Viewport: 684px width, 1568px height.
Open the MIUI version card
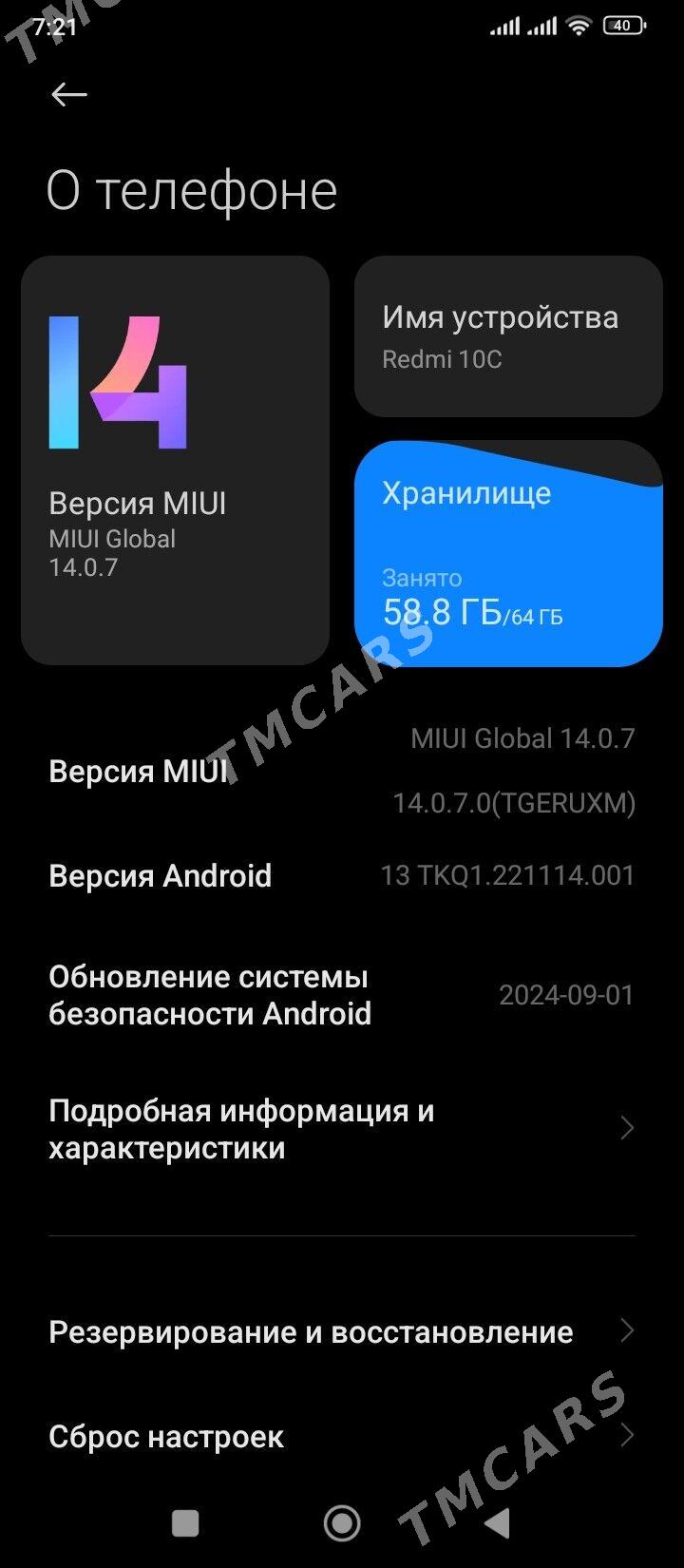pyautogui.click(x=175, y=460)
